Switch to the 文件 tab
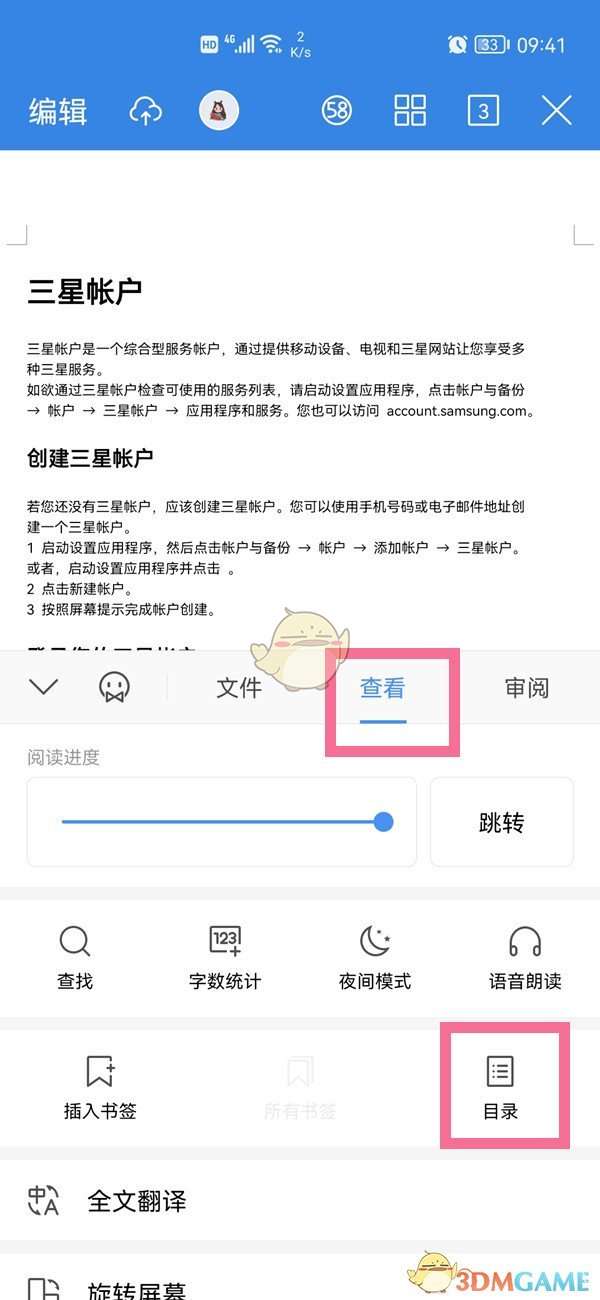Image resolution: width=600 pixels, height=1300 pixels. coord(239,688)
